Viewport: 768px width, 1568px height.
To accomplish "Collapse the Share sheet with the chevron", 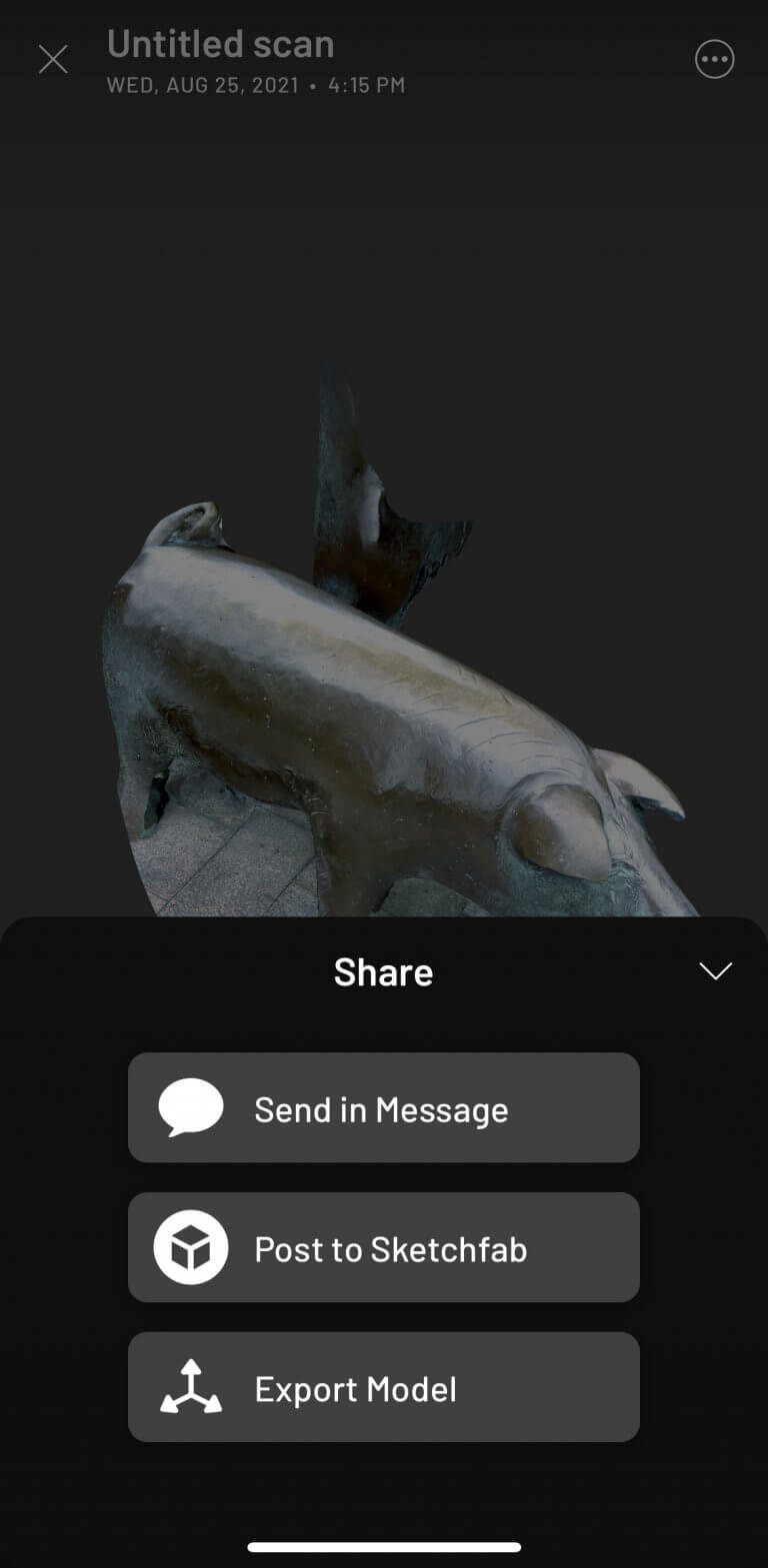I will [715, 970].
